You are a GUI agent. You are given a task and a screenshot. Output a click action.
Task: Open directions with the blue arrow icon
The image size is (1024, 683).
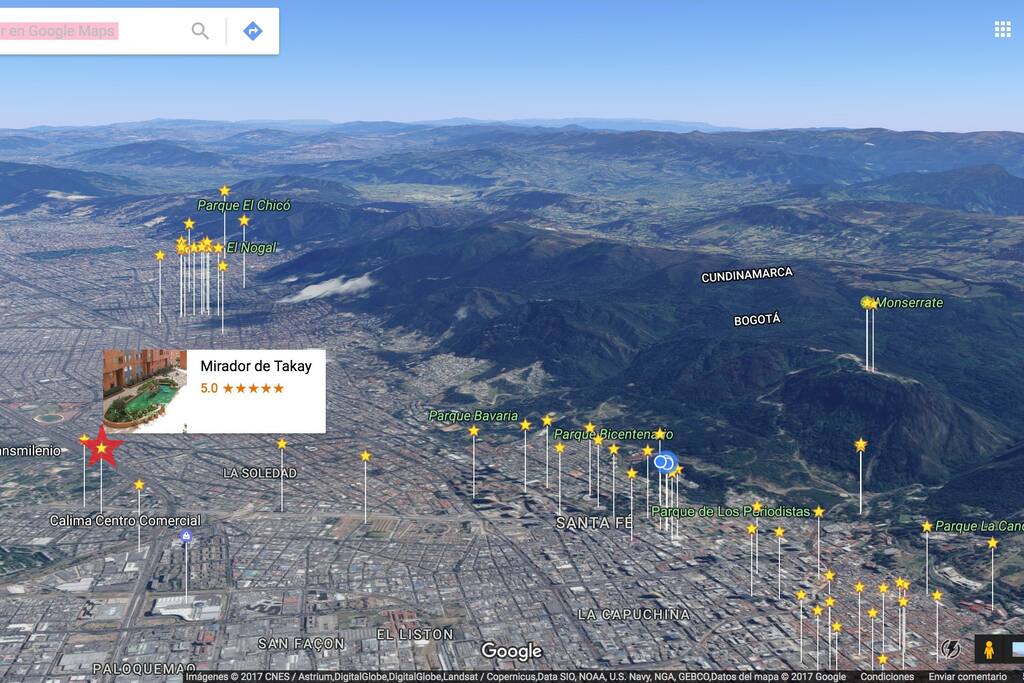(x=253, y=31)
